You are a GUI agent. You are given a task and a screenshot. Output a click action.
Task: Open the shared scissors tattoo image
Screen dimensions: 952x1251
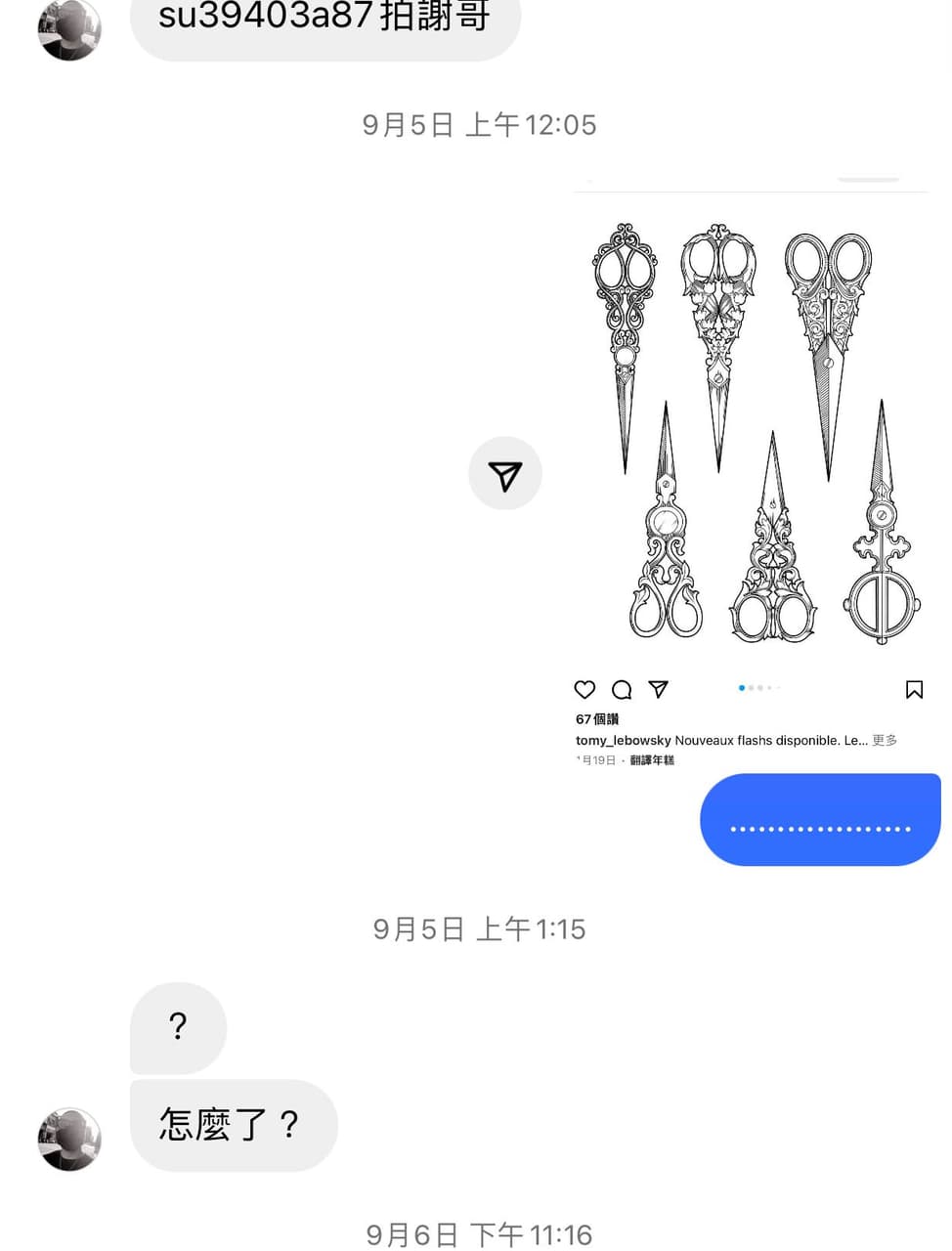[x=751, y=430]
